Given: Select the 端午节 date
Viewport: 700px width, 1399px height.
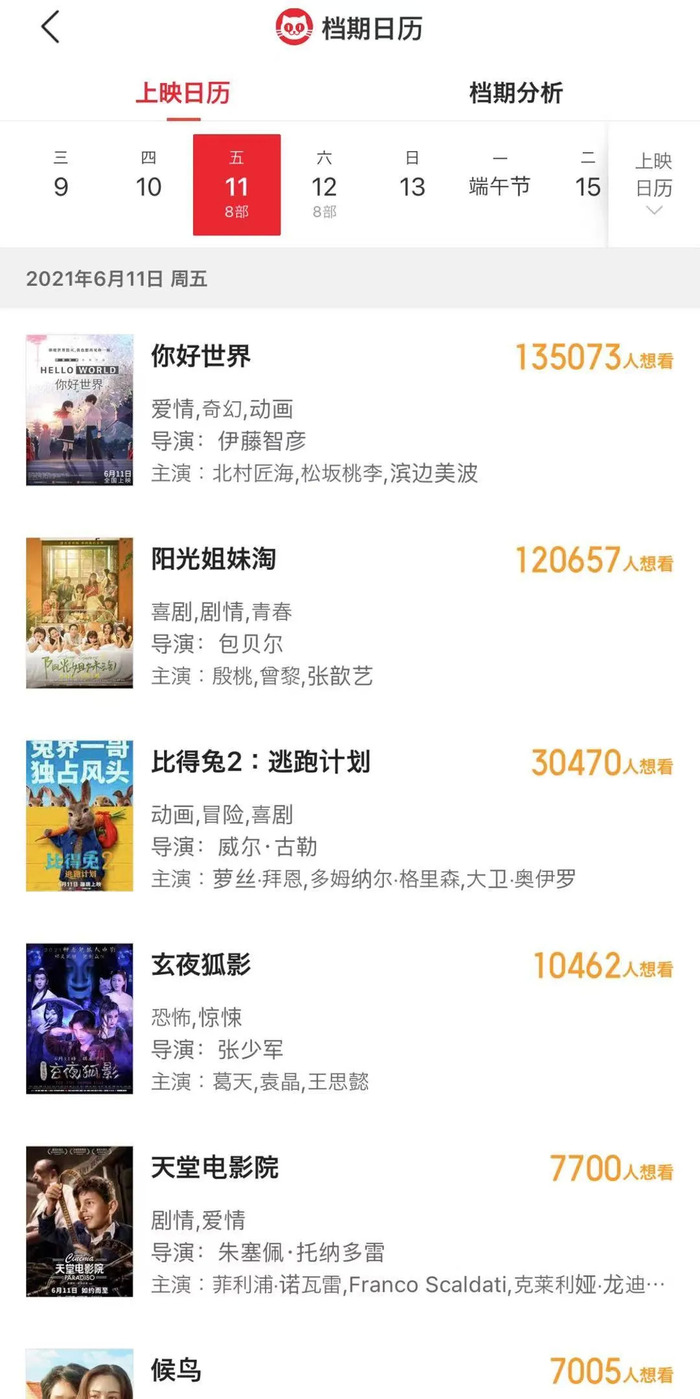Looking at the screenshot, I should click(500, 176).
